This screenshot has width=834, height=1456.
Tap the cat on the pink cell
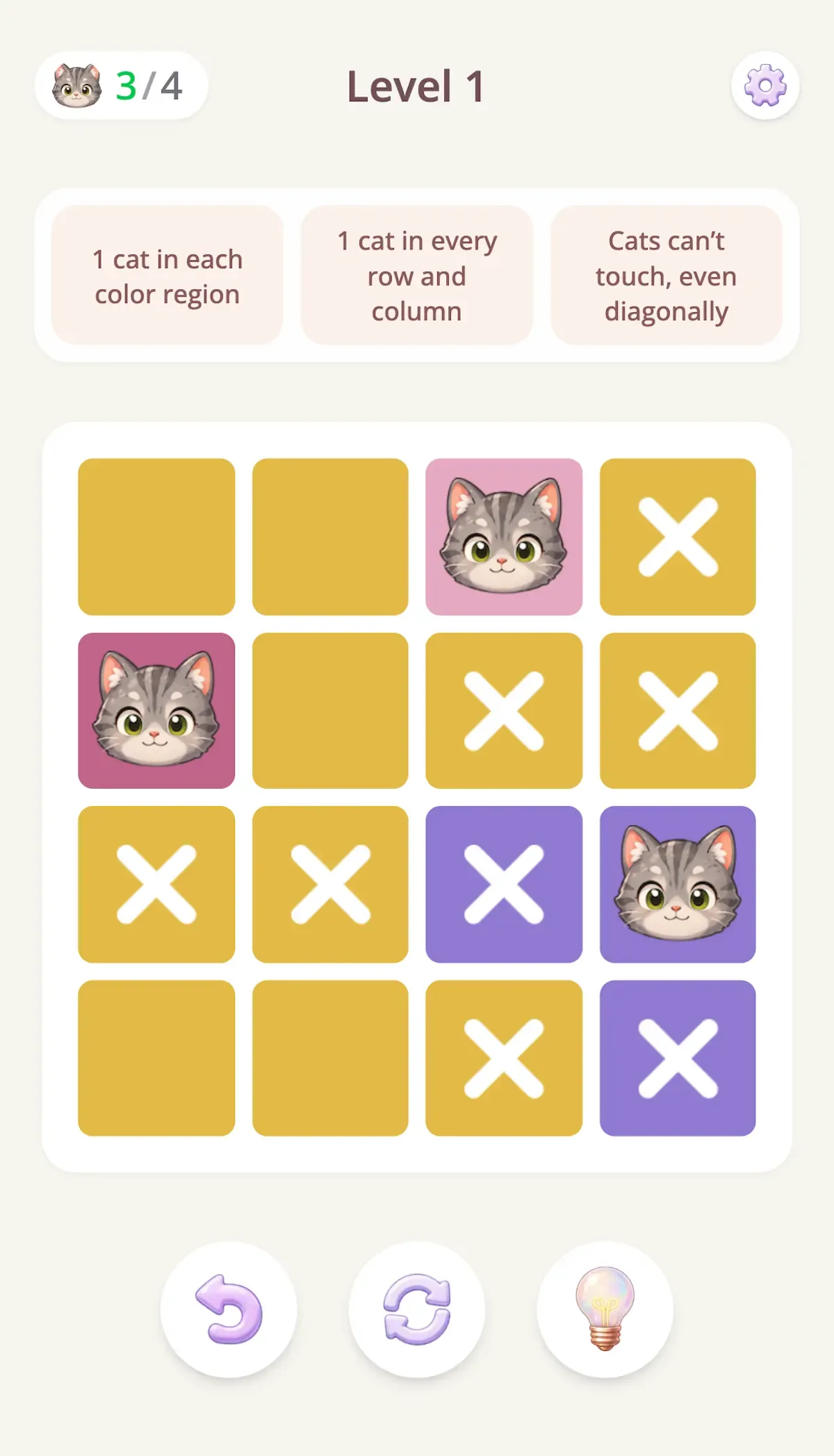[x=504, y=537]
